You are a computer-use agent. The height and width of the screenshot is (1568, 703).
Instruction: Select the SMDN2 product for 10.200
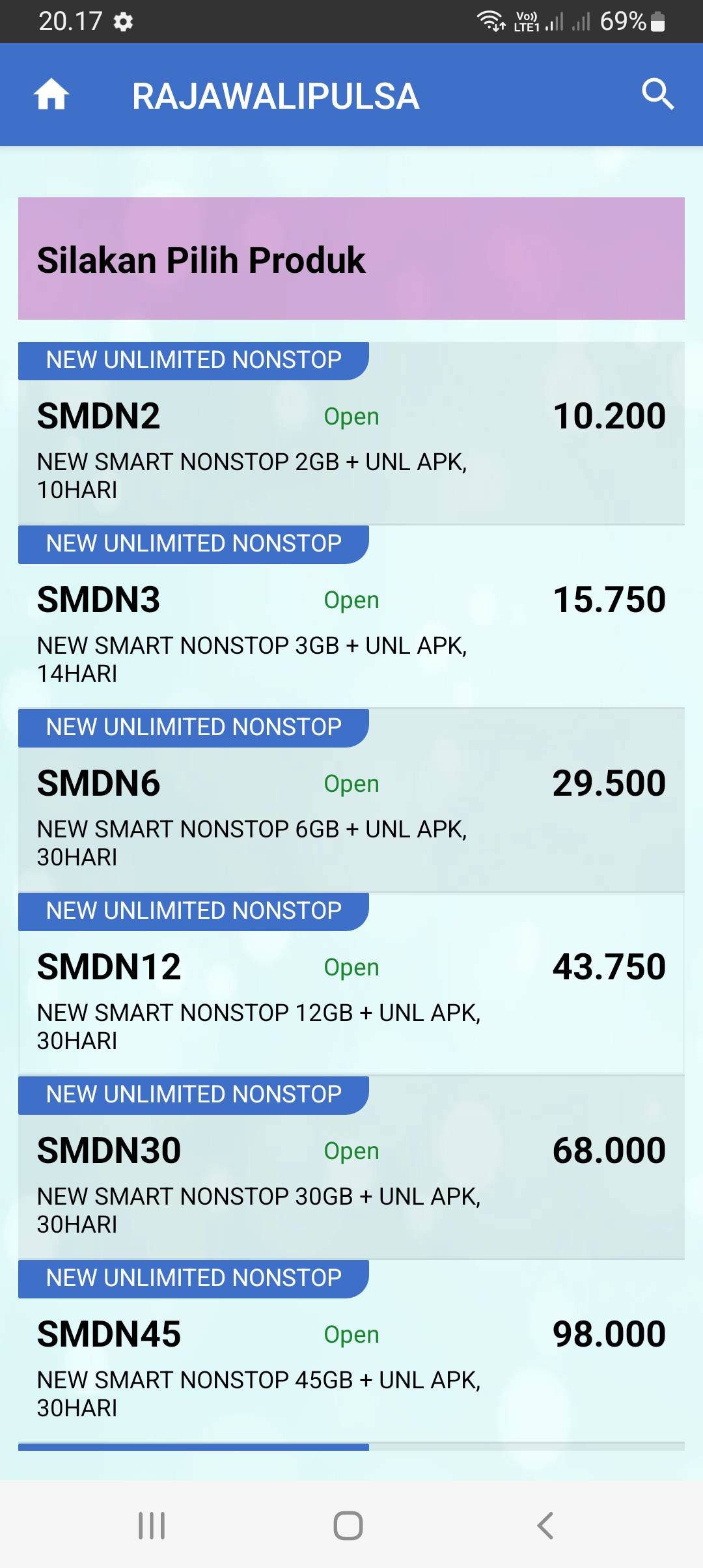tap(351, 433)
